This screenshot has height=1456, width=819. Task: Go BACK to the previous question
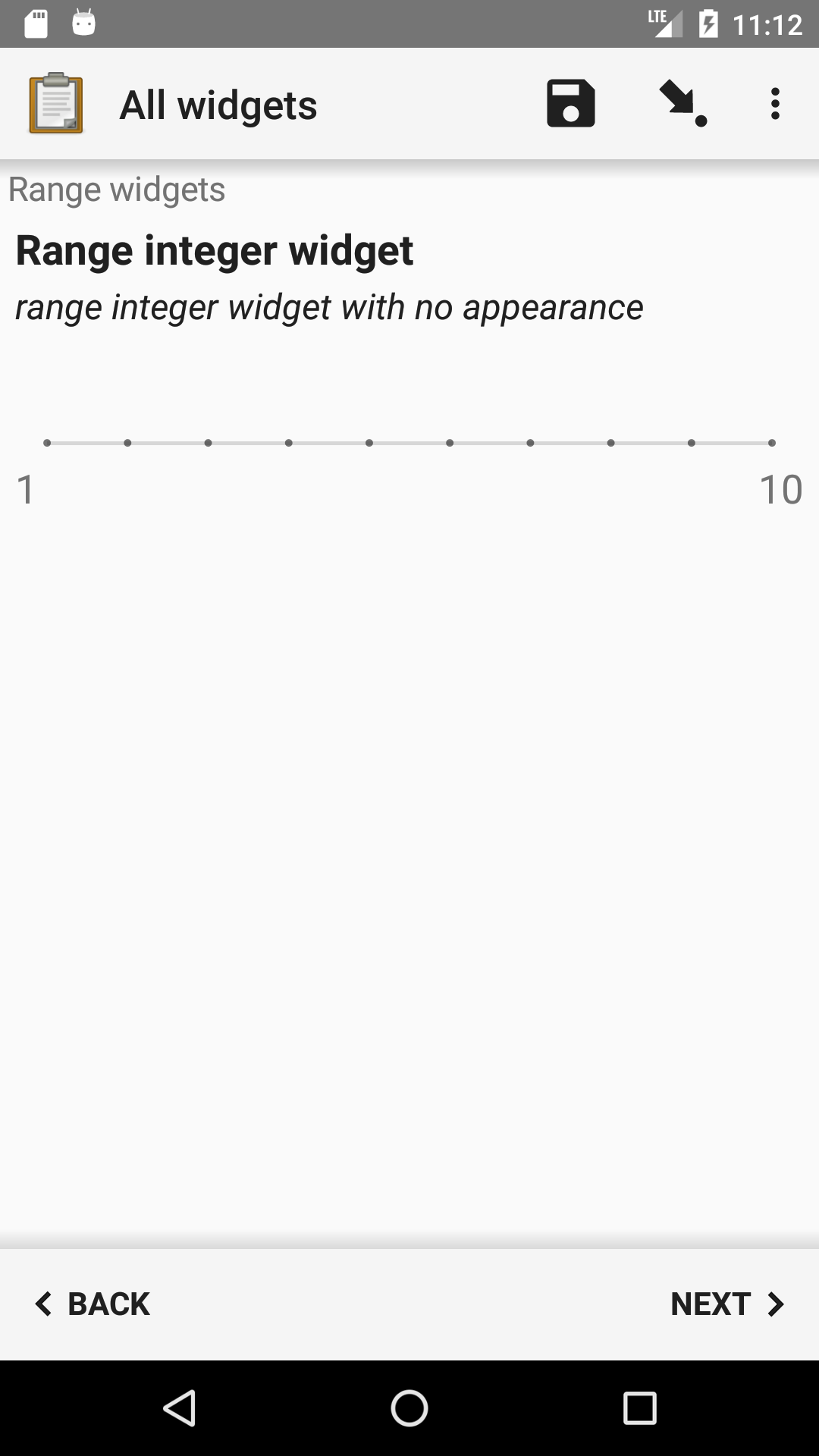click(x=108, y=1304)
